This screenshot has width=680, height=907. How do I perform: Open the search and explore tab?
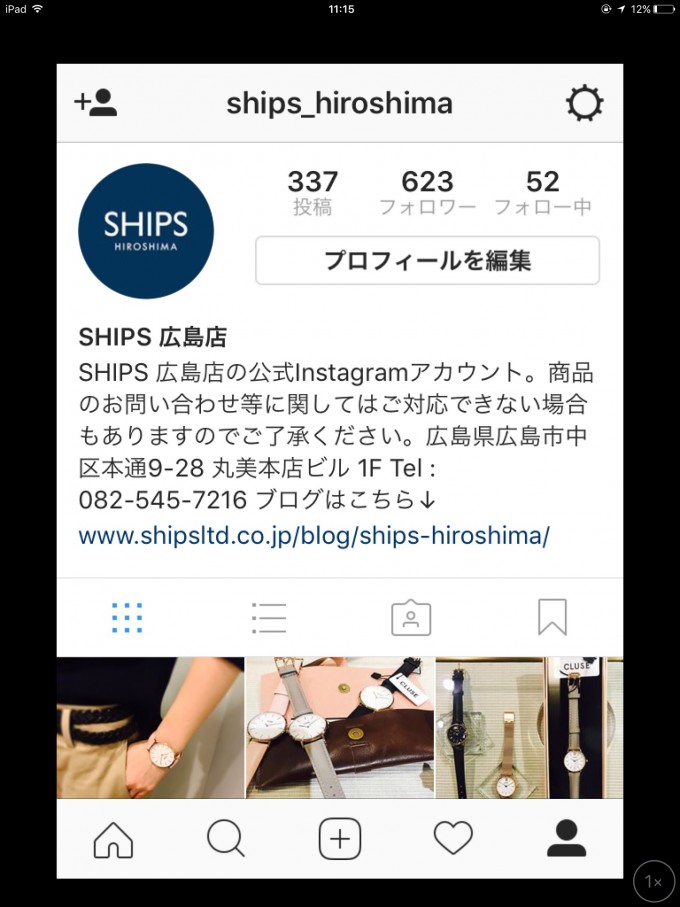click(226, 839)
